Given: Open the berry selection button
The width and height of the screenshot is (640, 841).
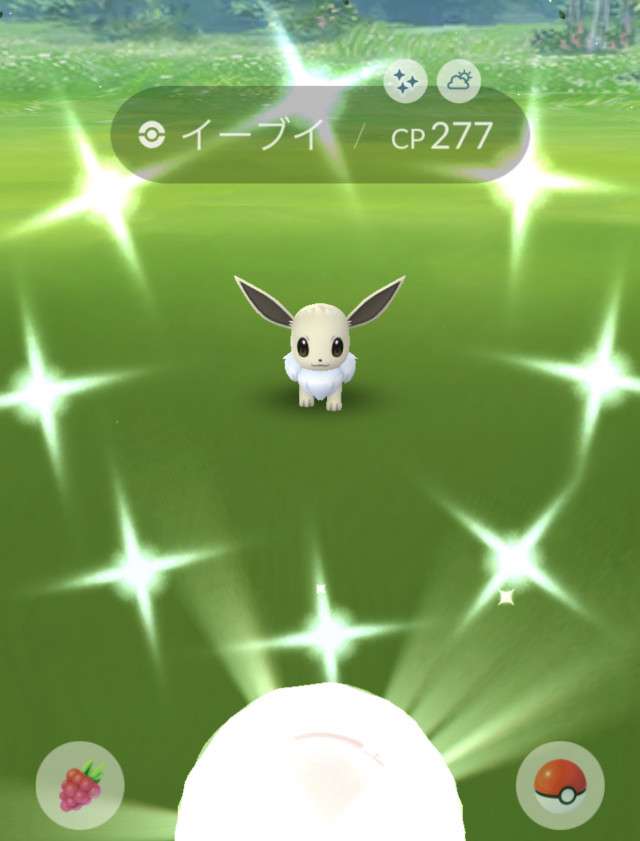Looking at the screenshot, I should (x=80, y=785).
